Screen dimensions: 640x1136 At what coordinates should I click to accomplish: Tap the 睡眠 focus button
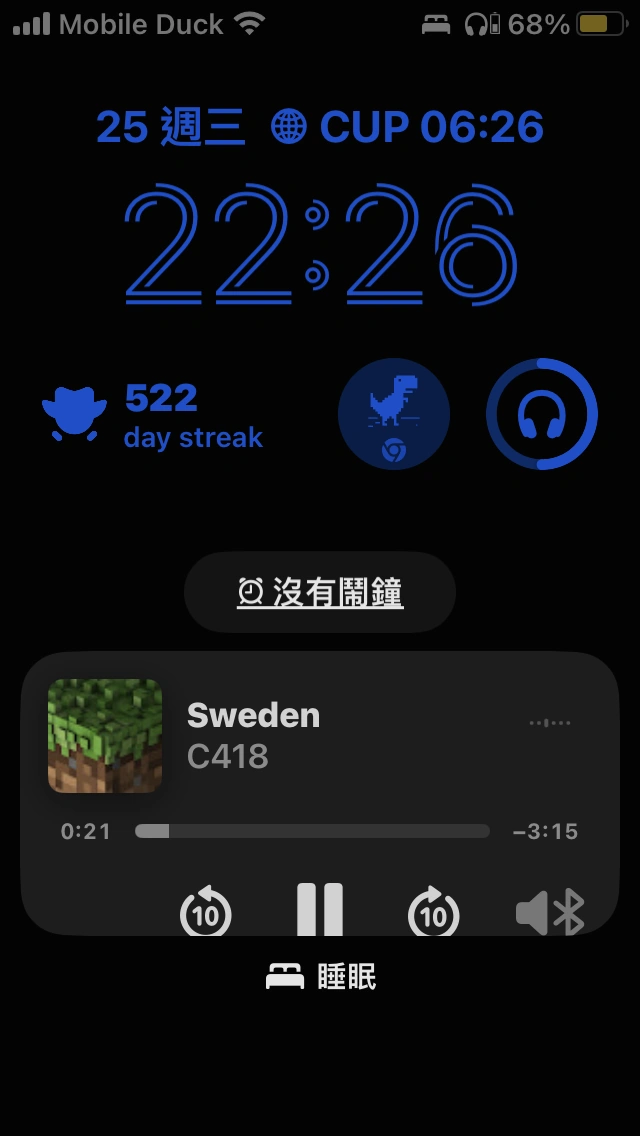pyautogui.click(x=321, y=977)
